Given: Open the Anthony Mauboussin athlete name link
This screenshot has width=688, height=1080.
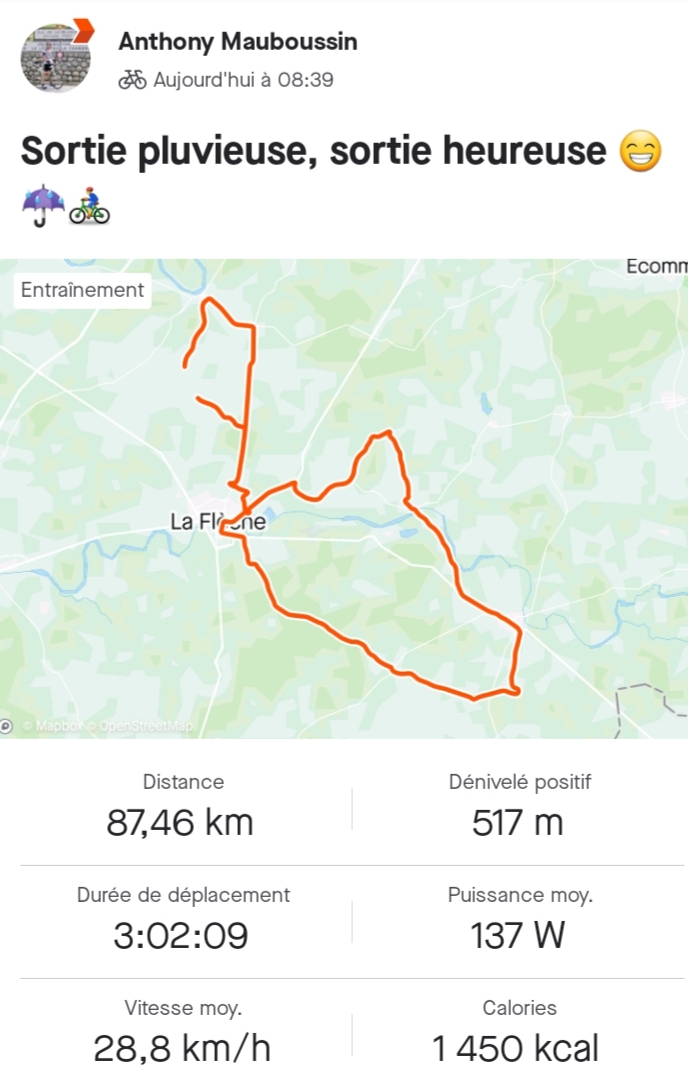Looking at the screenshot, I should tap(237, 42).
